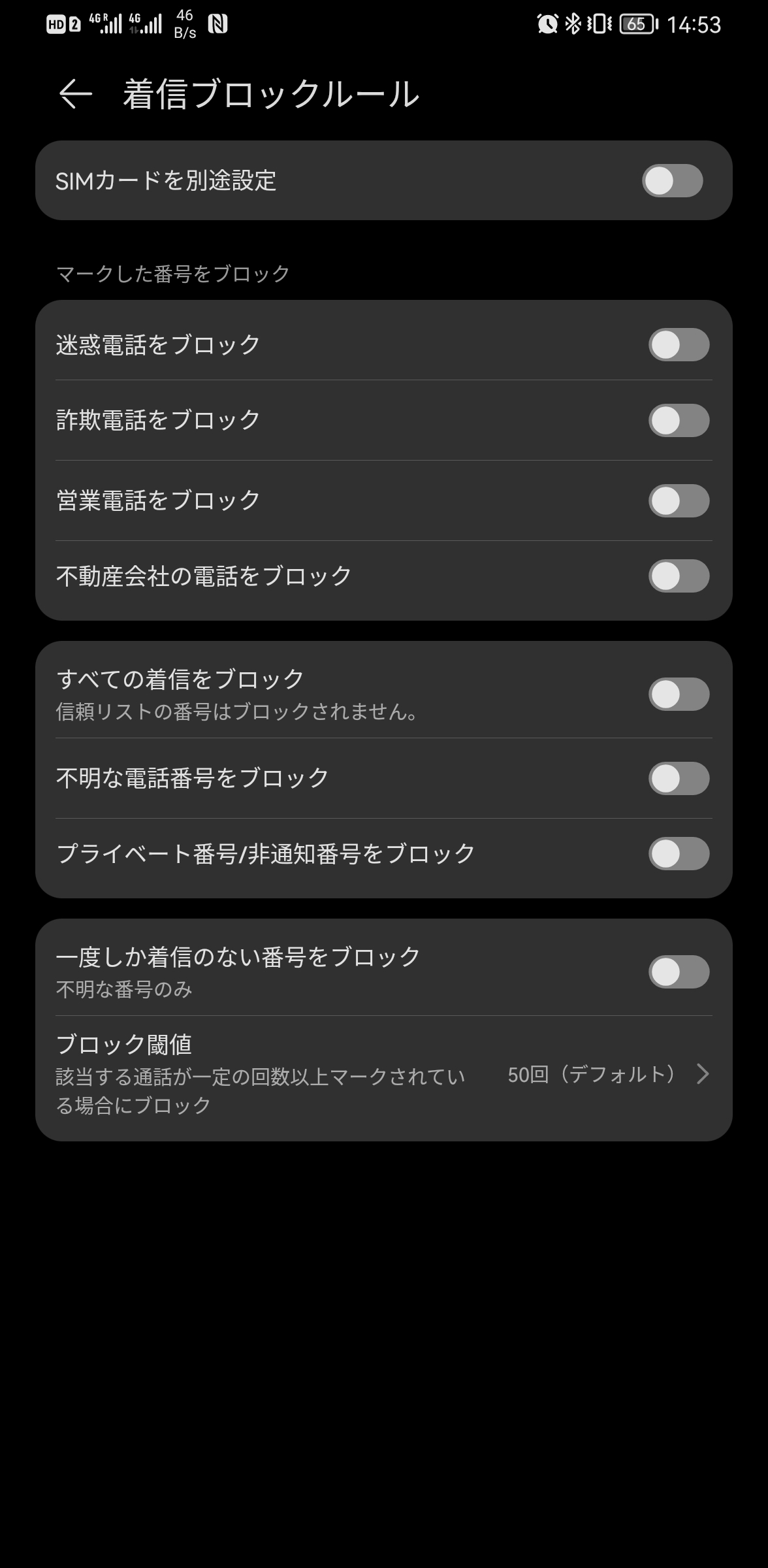Screen dimensions: 768x1568
Task: Enable 迷惑電話をブロック
Action: 679,345
